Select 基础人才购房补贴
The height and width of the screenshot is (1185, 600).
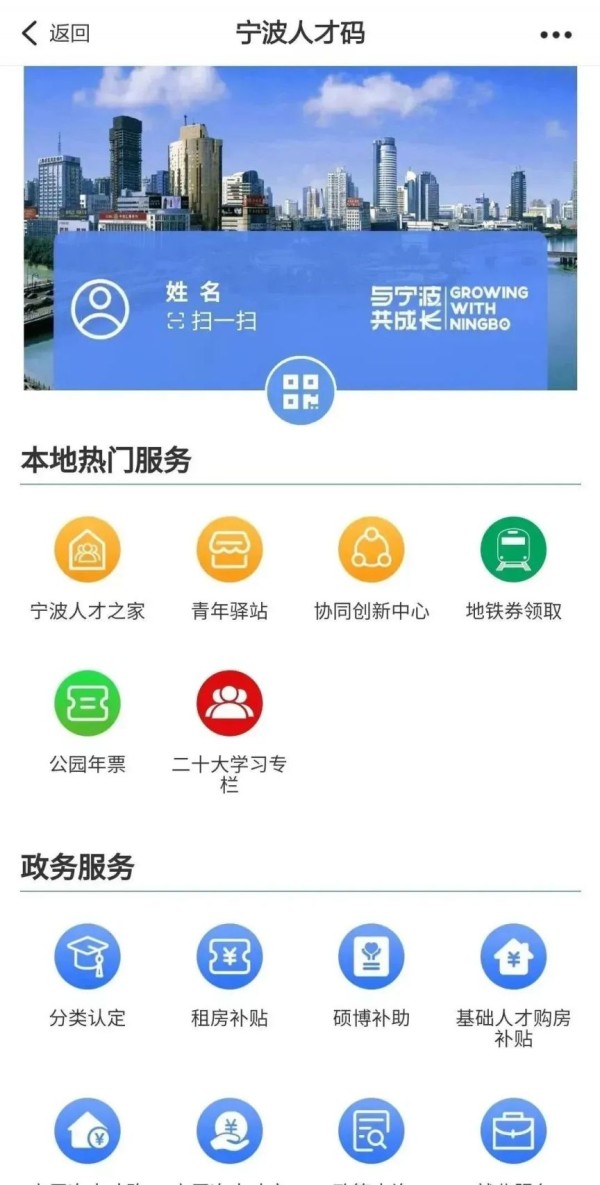513,957
